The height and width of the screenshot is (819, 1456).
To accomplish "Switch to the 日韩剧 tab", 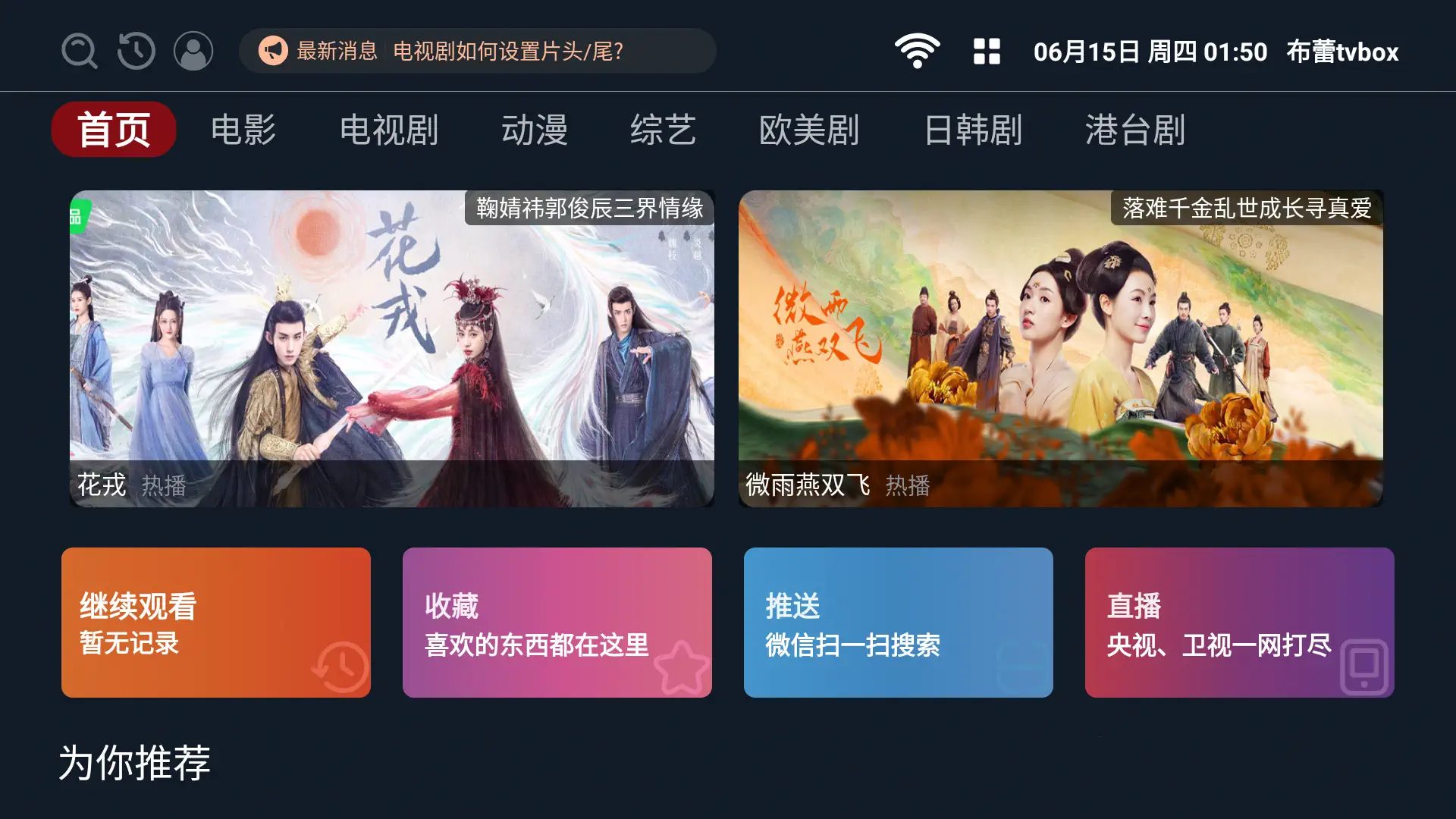I will (973, 130).
